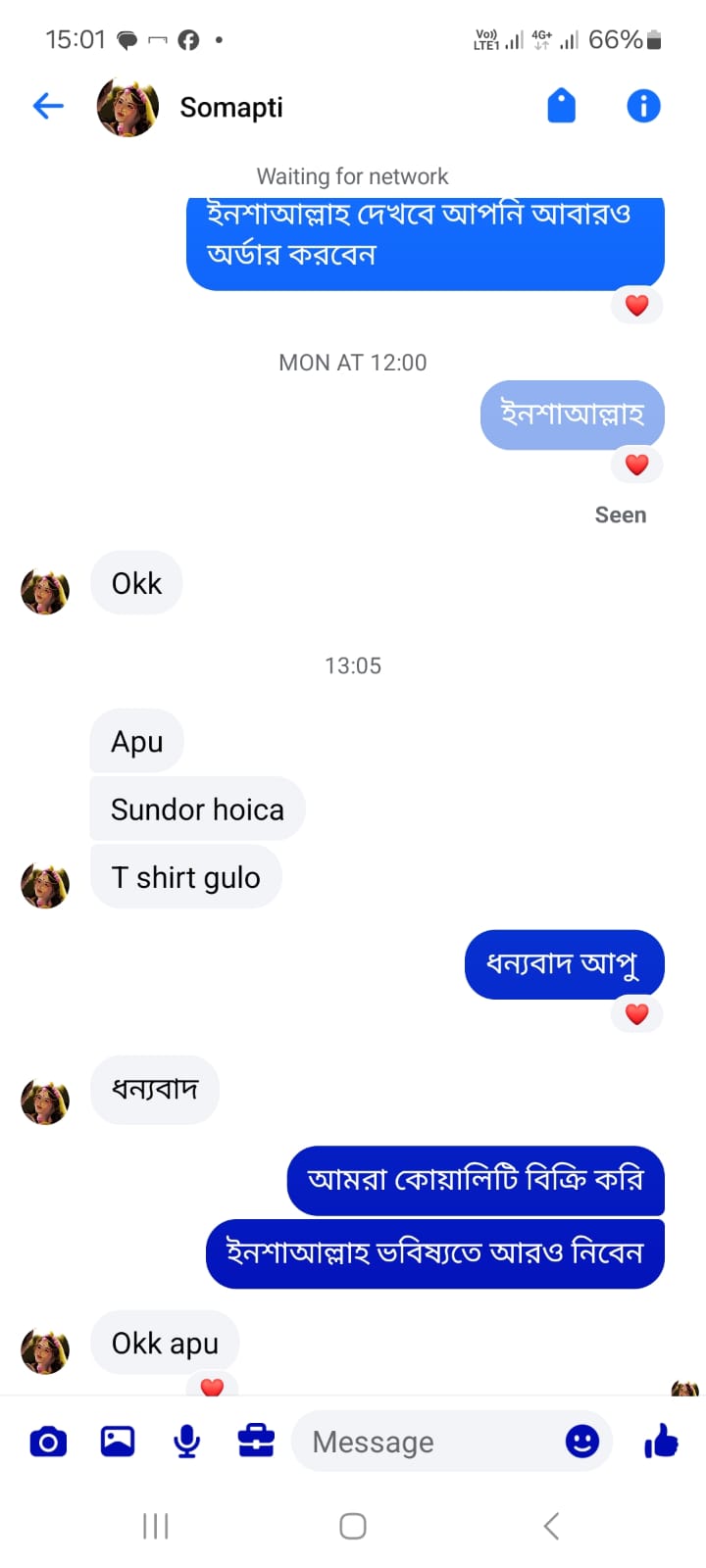
Task: Open the briefcase business tools icon
Action: 256,1441
